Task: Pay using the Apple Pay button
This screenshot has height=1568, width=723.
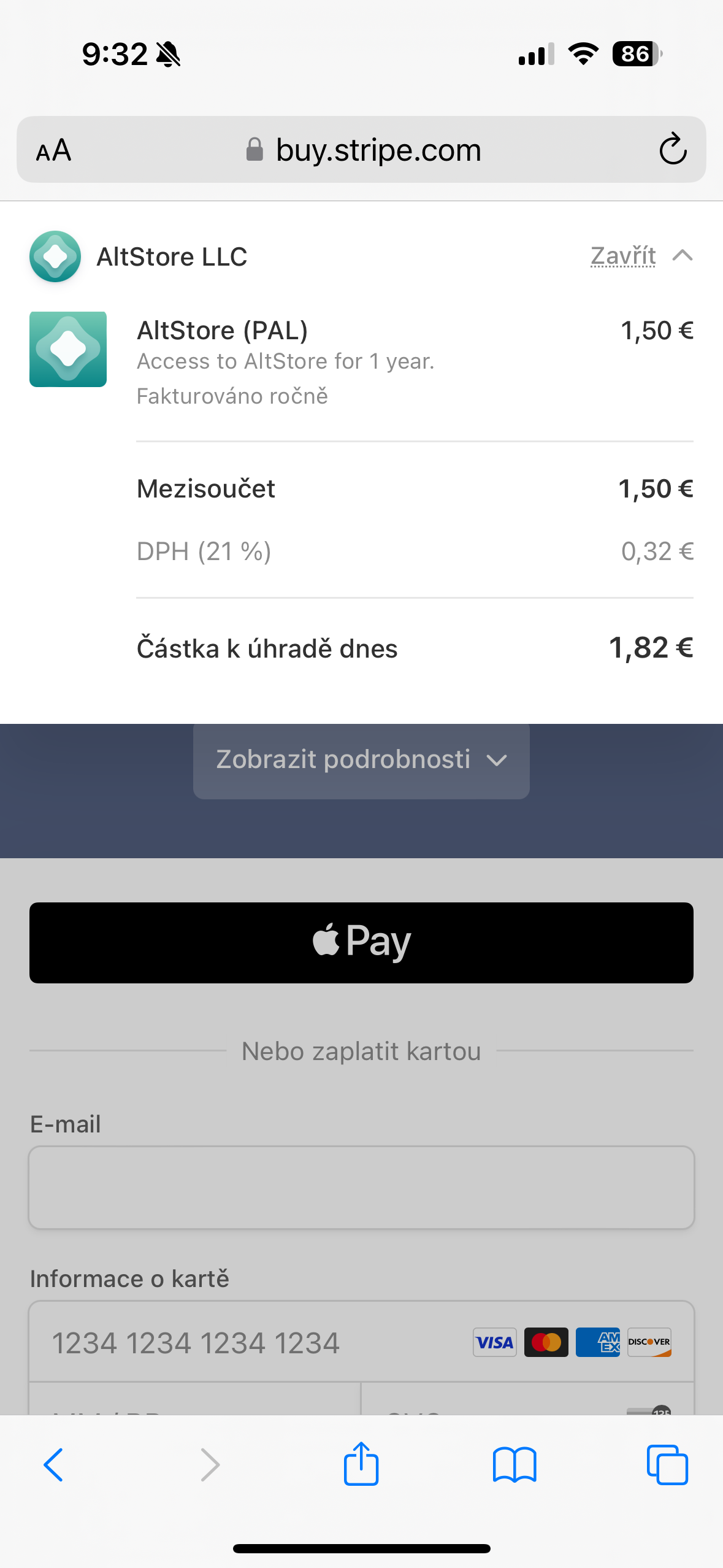Action: pyautogui.click(x=361, y=942)
